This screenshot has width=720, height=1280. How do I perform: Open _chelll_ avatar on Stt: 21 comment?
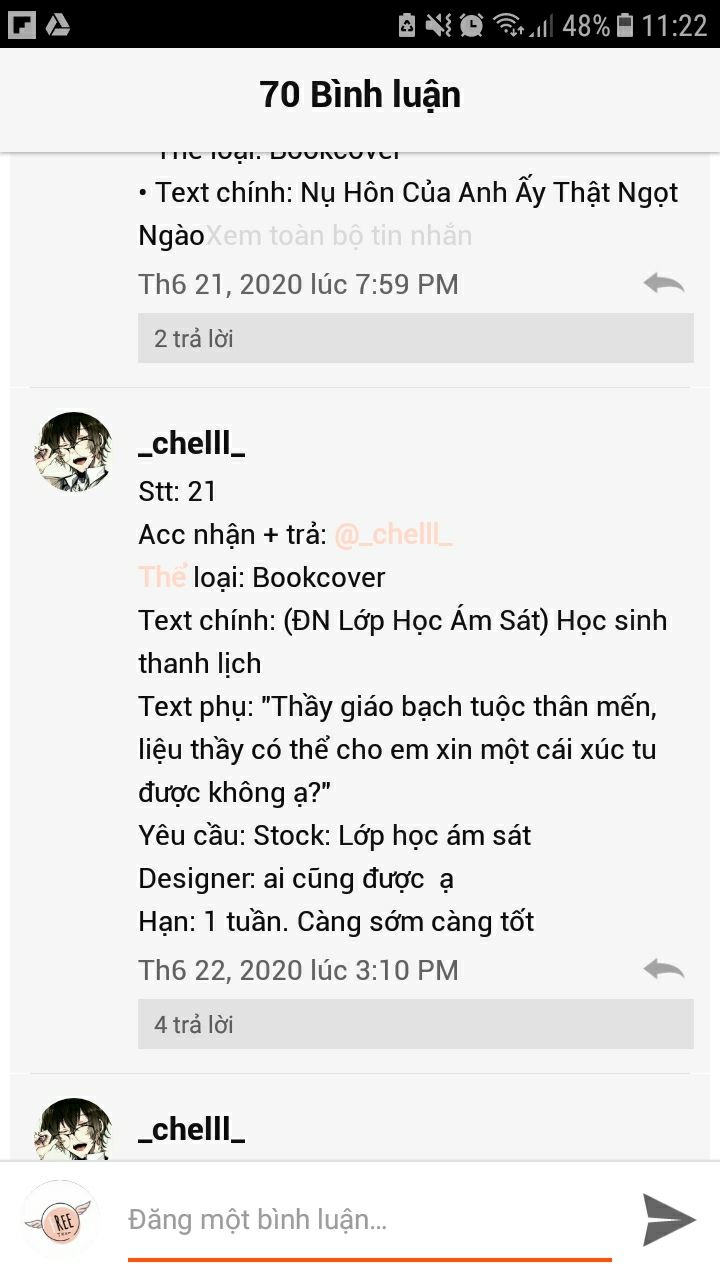(x=74, y=452)
